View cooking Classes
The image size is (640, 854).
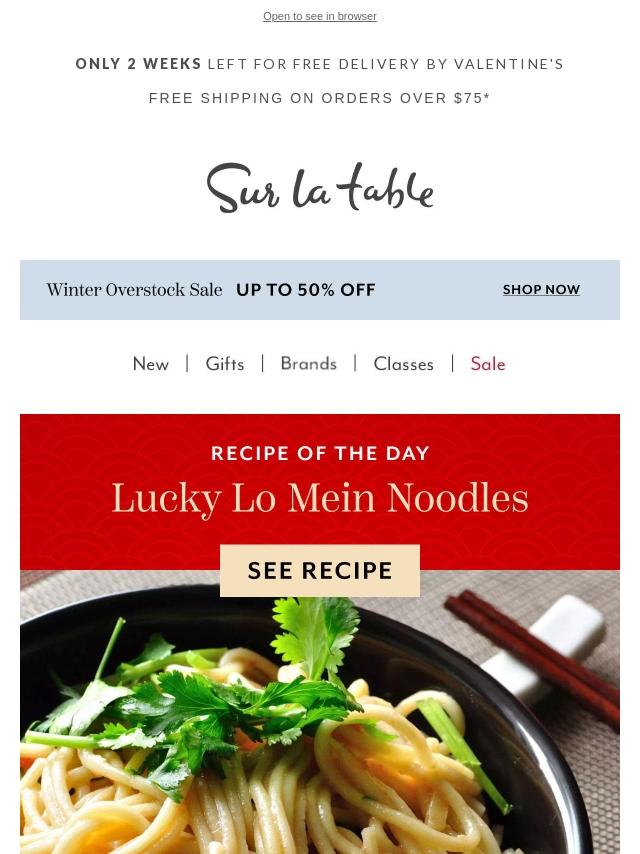tap(403, 365)
